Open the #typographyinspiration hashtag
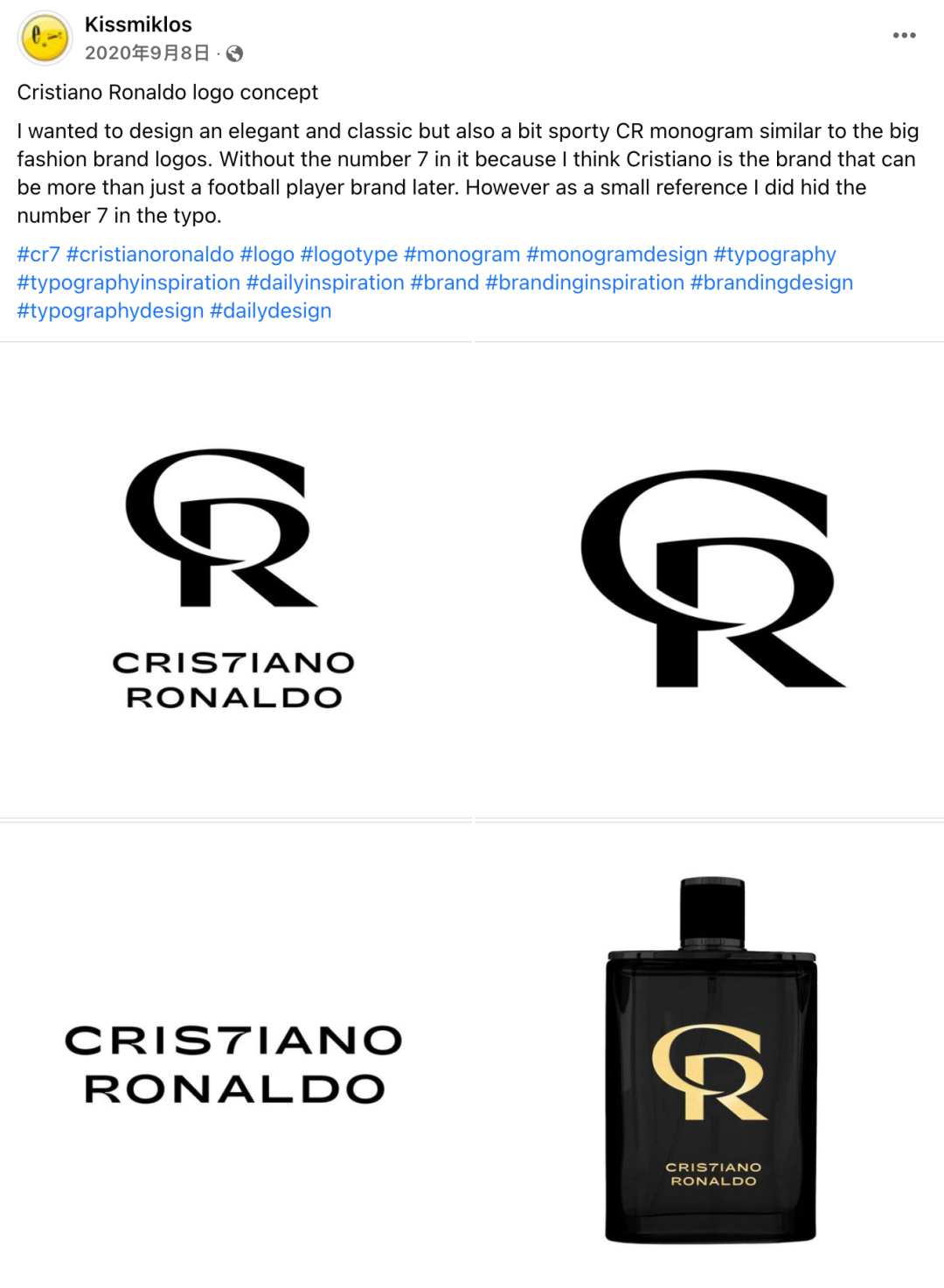The height and width of the screenshot is (1288, 944). coord(128,282)
